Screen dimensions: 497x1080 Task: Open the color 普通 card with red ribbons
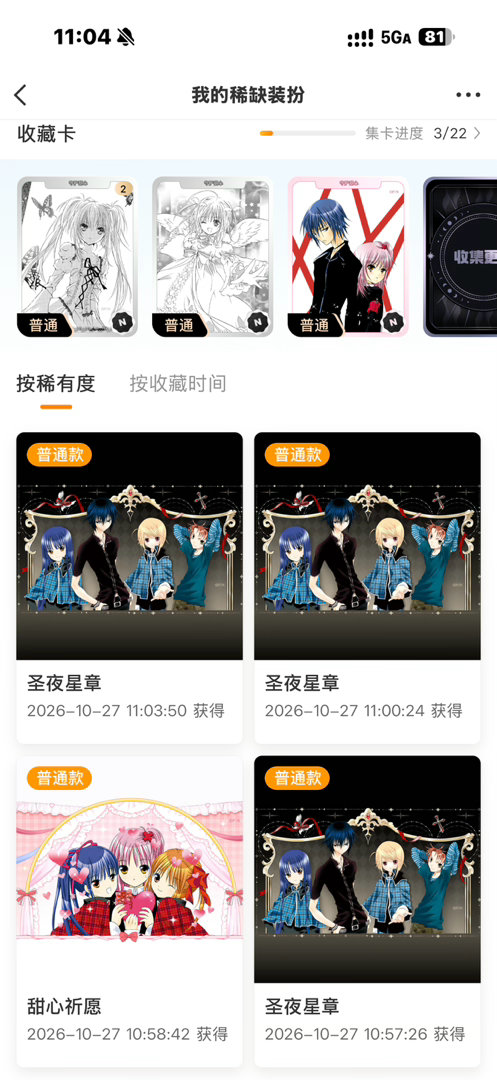coord(348,256)
